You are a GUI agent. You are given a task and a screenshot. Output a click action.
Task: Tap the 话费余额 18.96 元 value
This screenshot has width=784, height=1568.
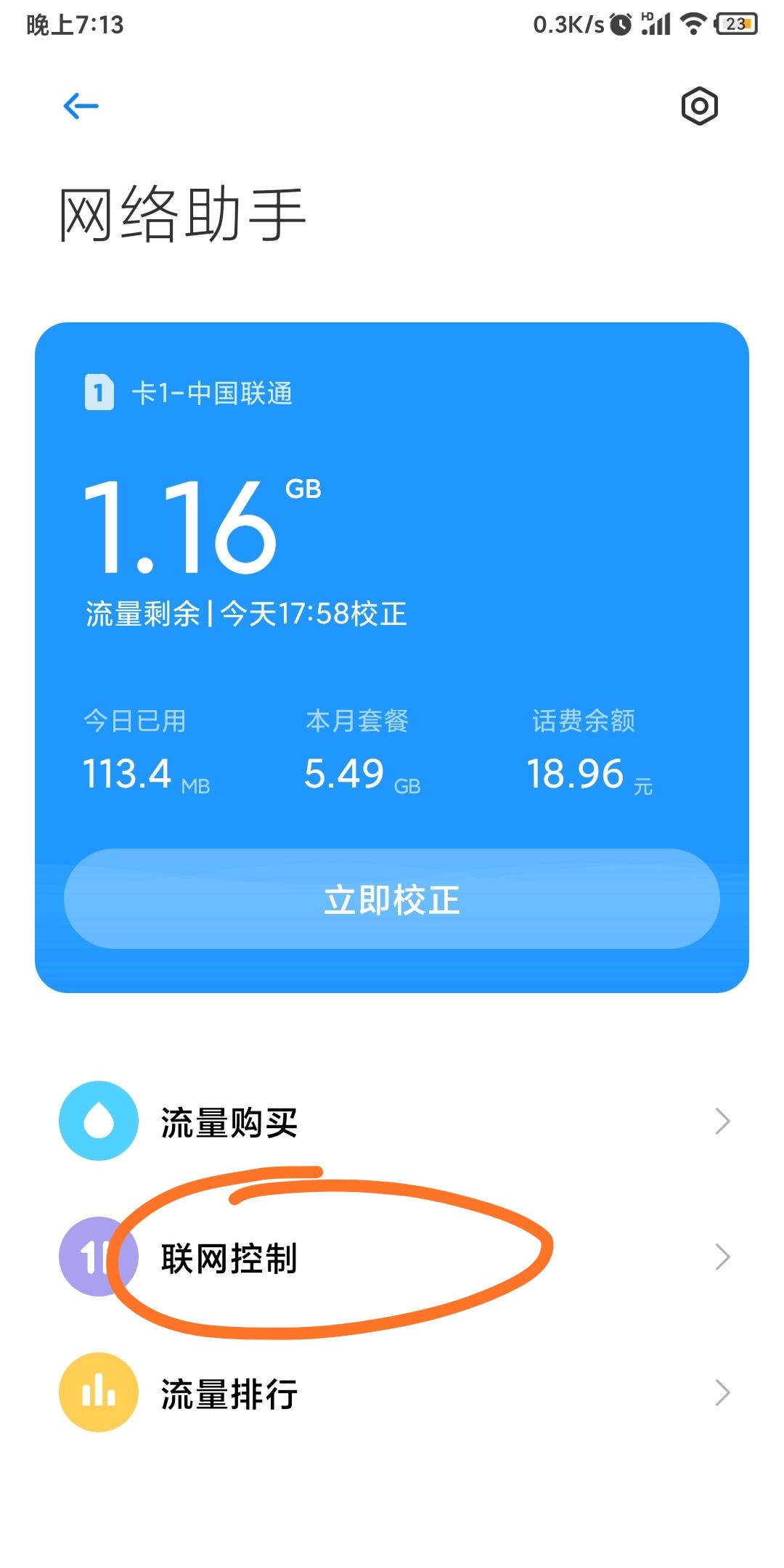click(x=588, y=773)
